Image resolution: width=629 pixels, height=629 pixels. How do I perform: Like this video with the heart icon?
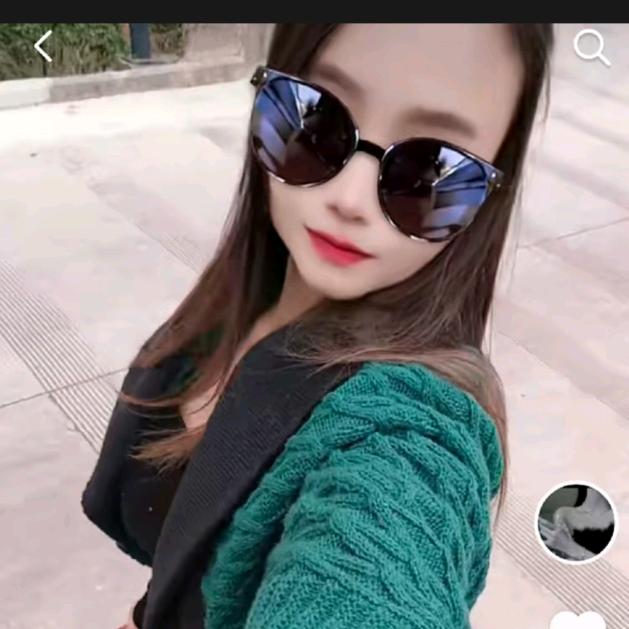click(578, 620)
